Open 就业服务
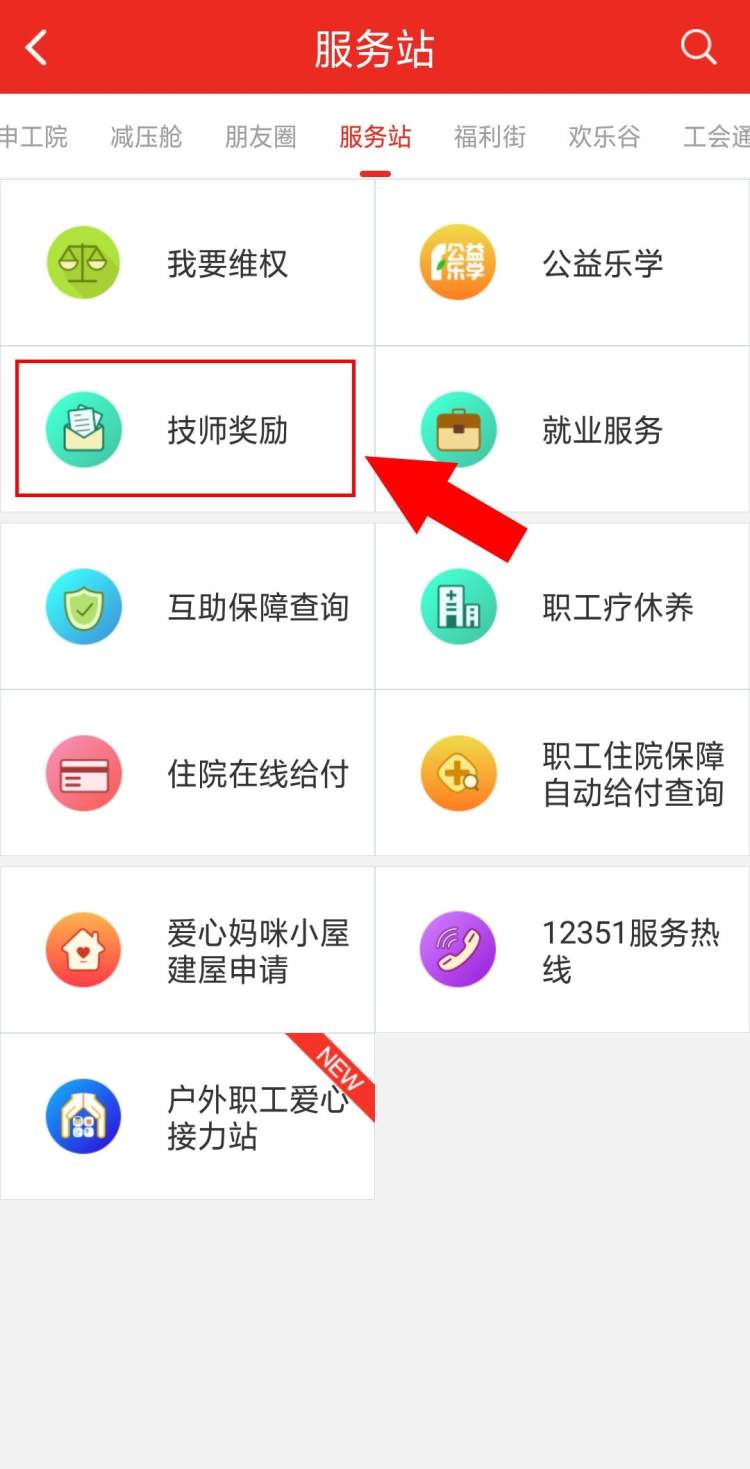Image resolution: width=750 pixels, height=1469 pixels. (562, 430)
